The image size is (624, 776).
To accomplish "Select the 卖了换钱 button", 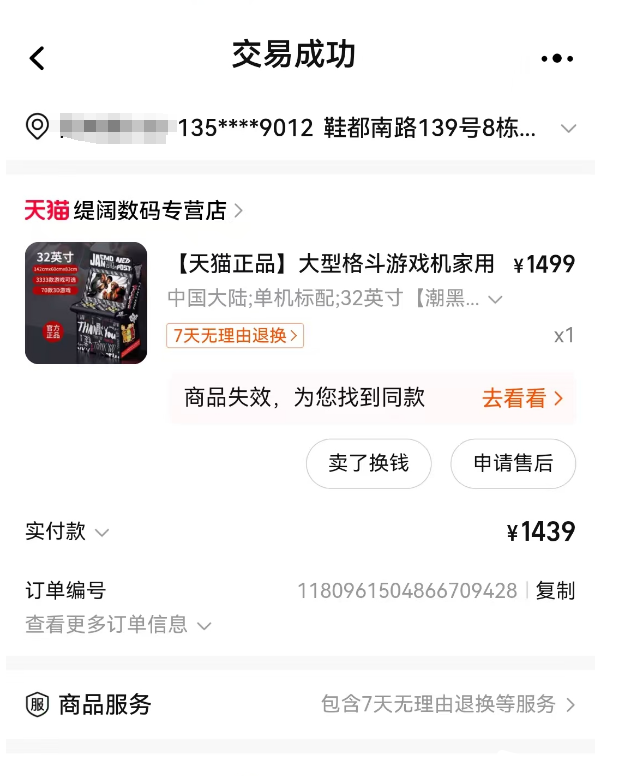I will tap(369, 464).
